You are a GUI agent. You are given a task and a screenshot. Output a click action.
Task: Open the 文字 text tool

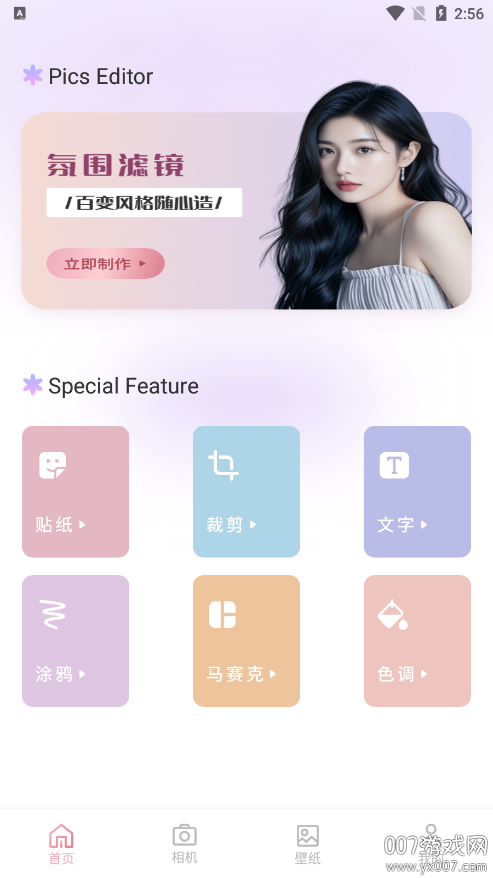pyautogui.click(x=417, y=492)
